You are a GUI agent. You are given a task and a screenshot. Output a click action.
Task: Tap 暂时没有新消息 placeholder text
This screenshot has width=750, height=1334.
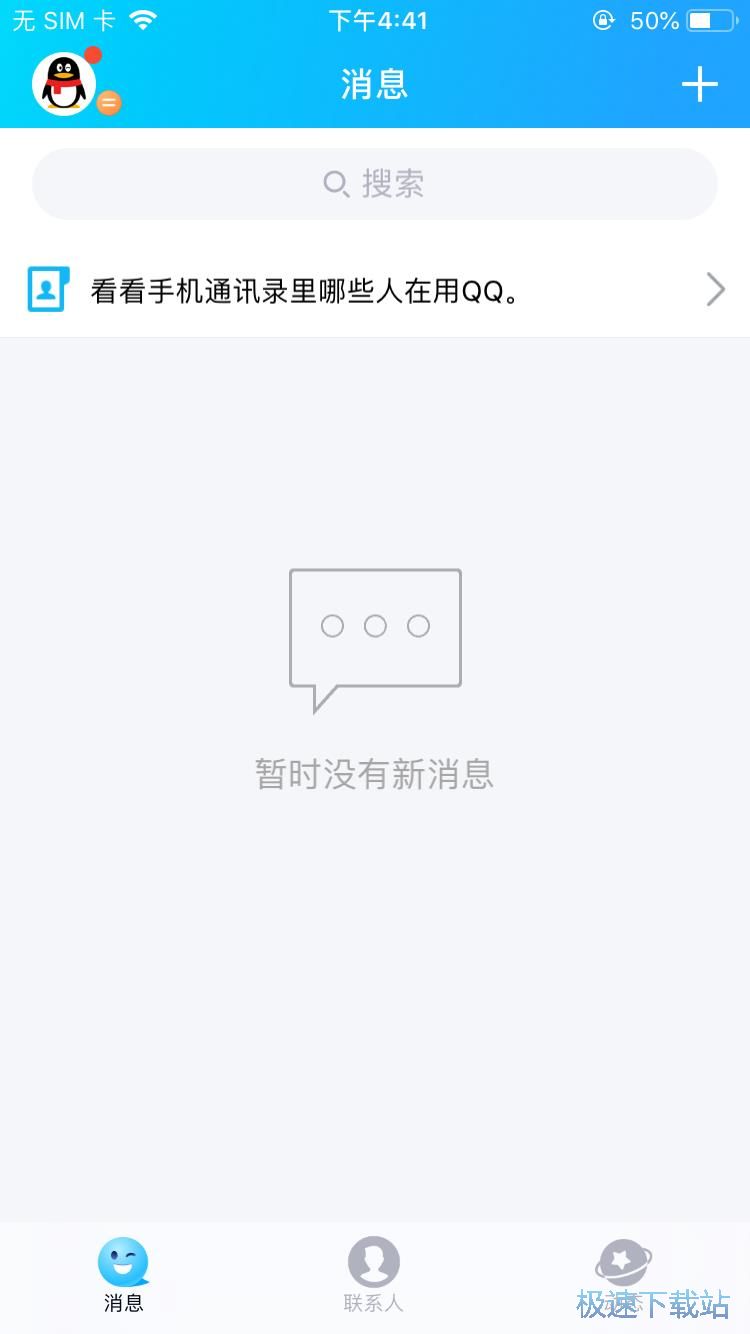pos(374,774)
